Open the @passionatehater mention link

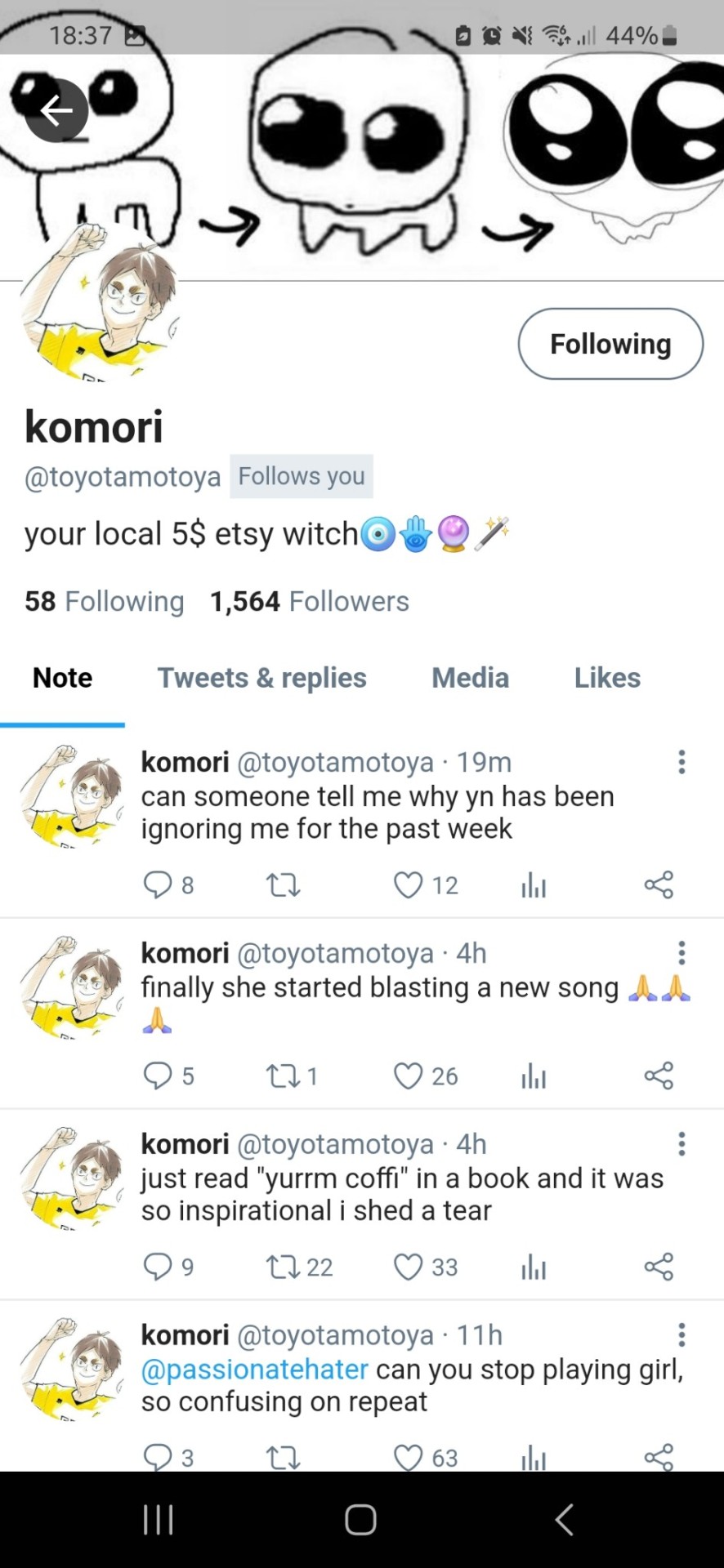pos(254,1370)
